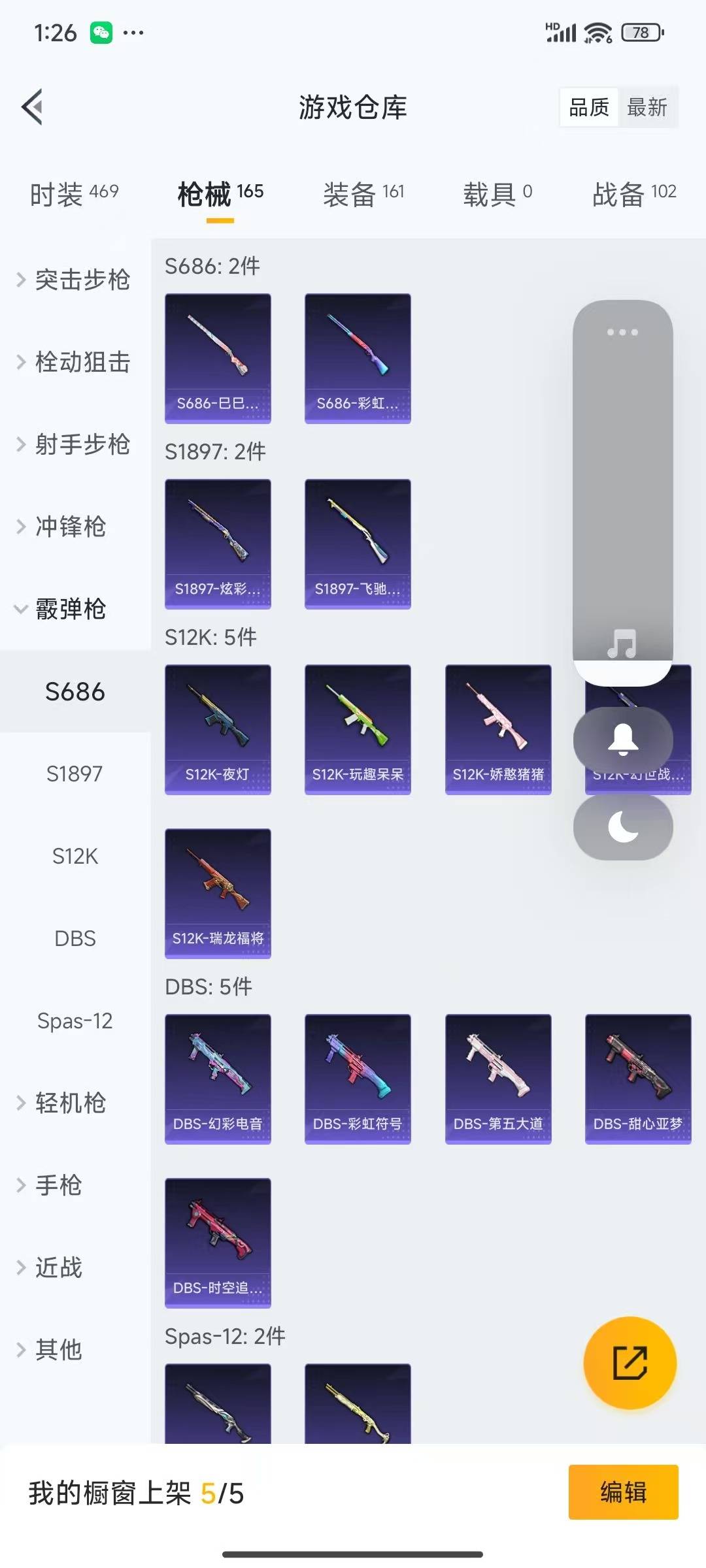Switch to the 时装 tab
Screen dimensions: 706x1568
coord(74,194)
